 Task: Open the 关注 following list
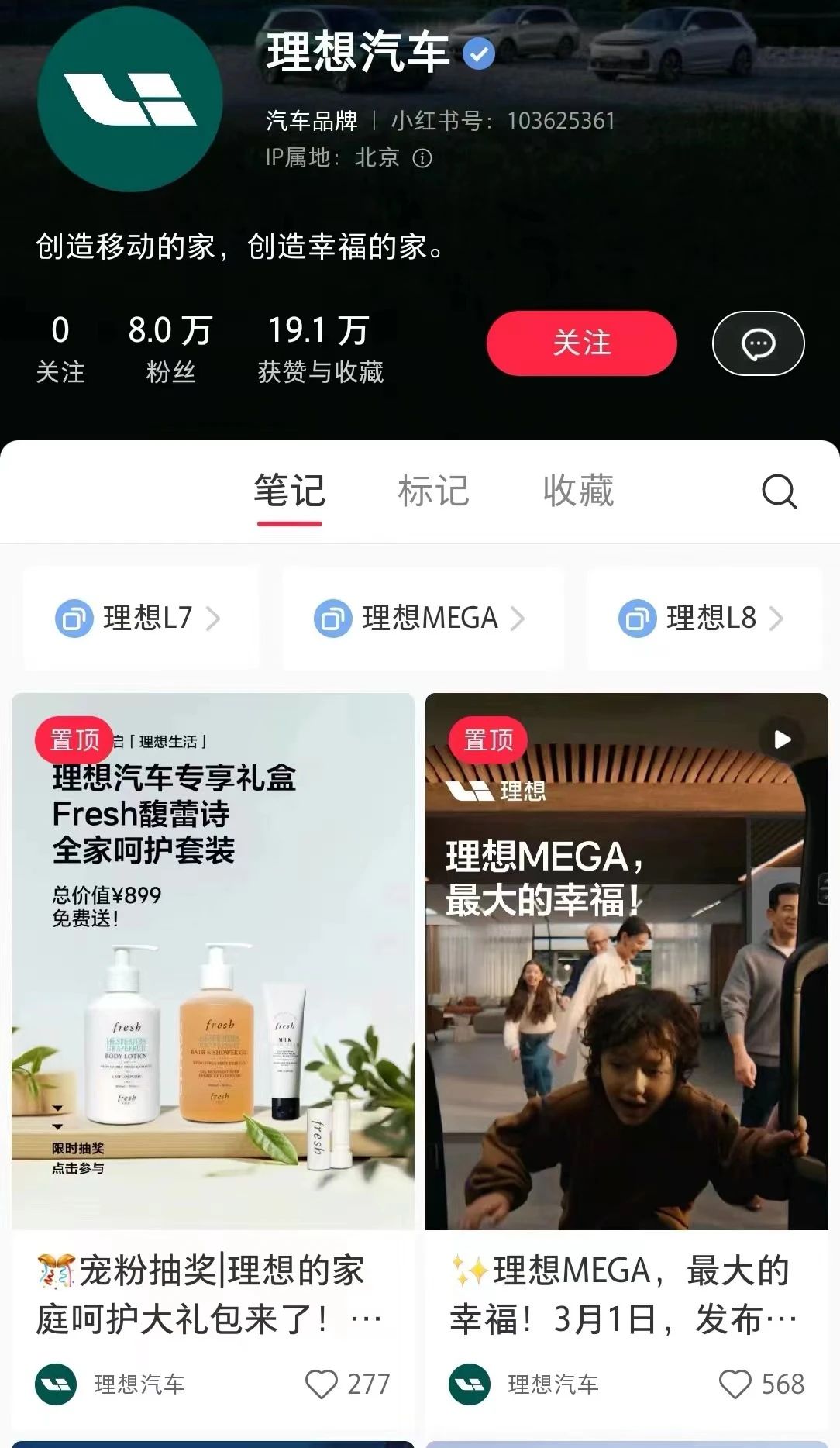pyautogui.click(x=60, y=349)
